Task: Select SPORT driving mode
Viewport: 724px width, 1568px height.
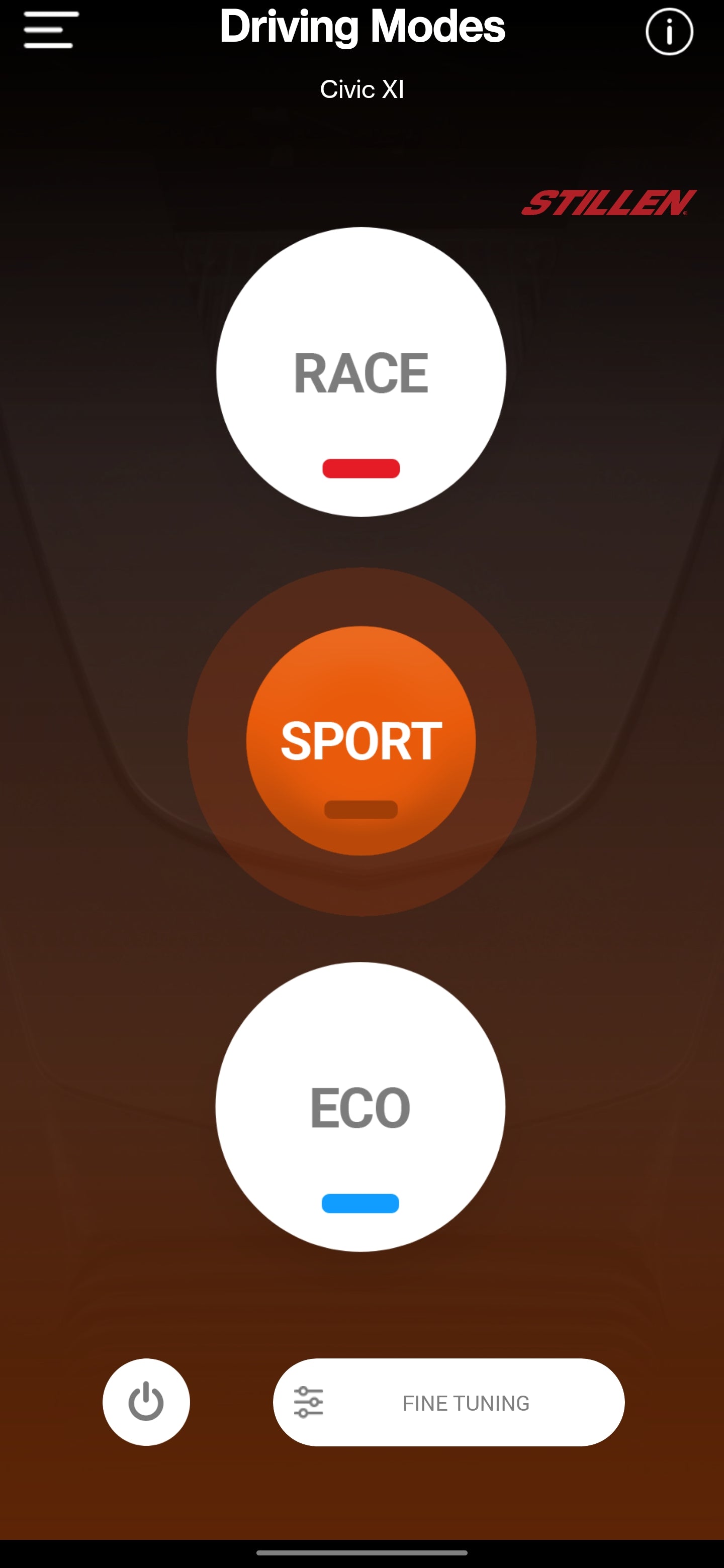Action: (x=361, y=741)
